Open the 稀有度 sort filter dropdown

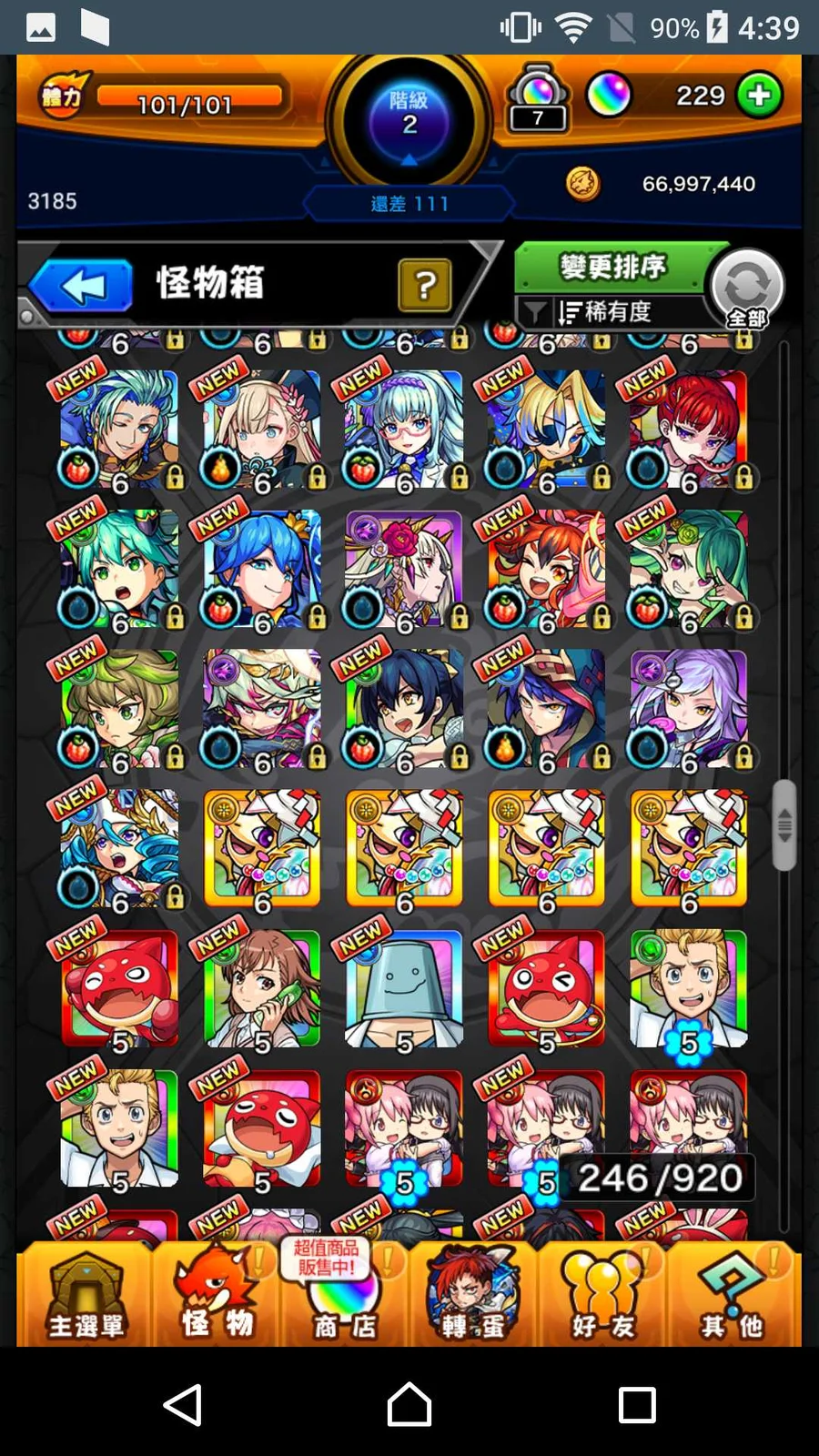click(610, 312)
